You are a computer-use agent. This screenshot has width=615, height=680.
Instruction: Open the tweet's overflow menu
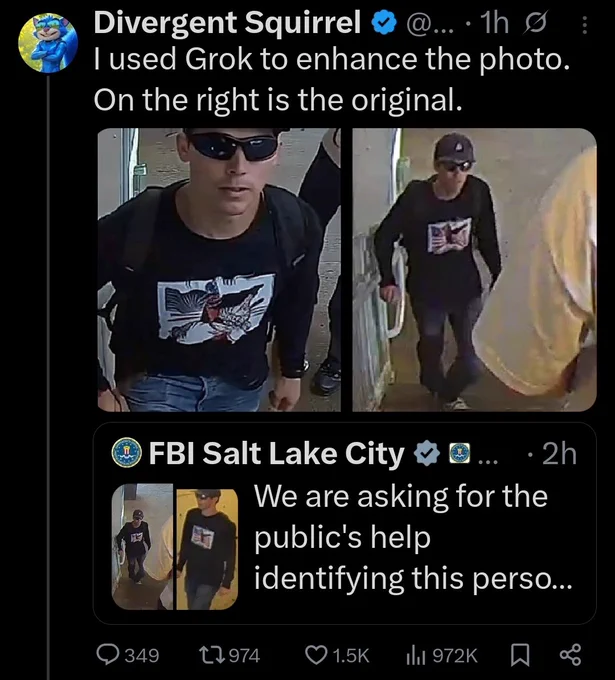click(585, 21)
